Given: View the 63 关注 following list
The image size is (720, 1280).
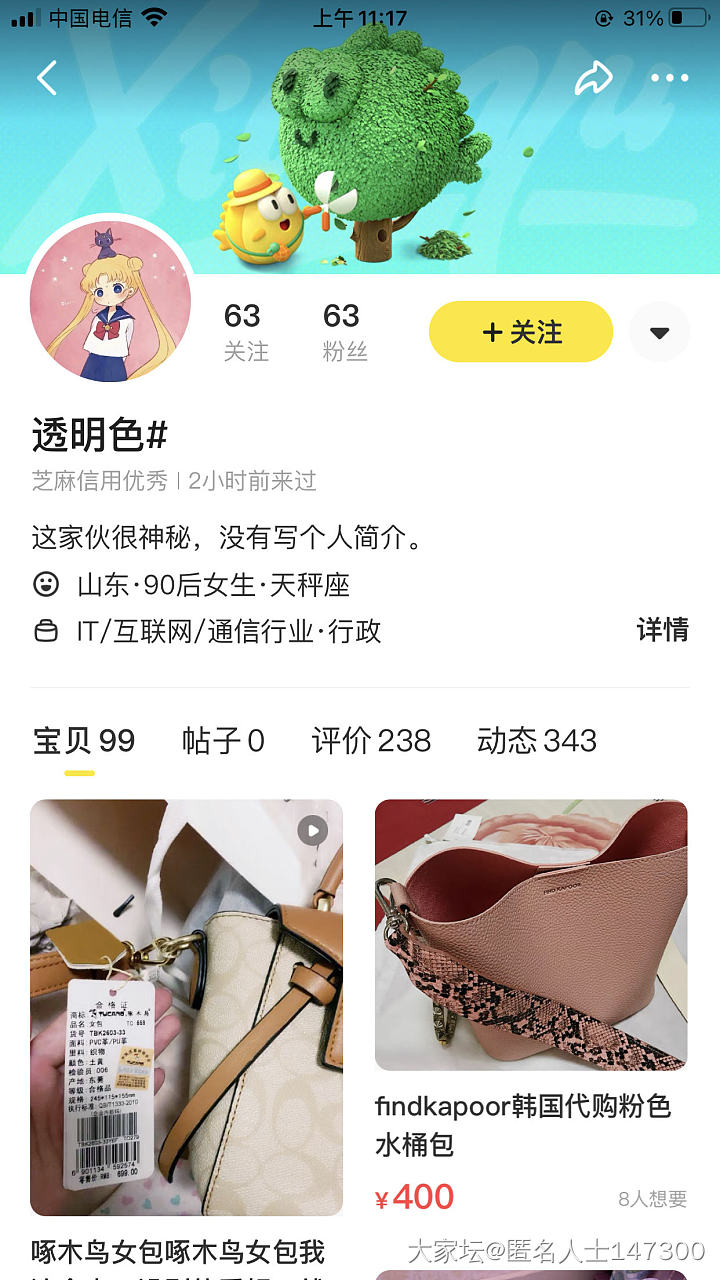Looking at the screenshot, I should click(244, 332).
